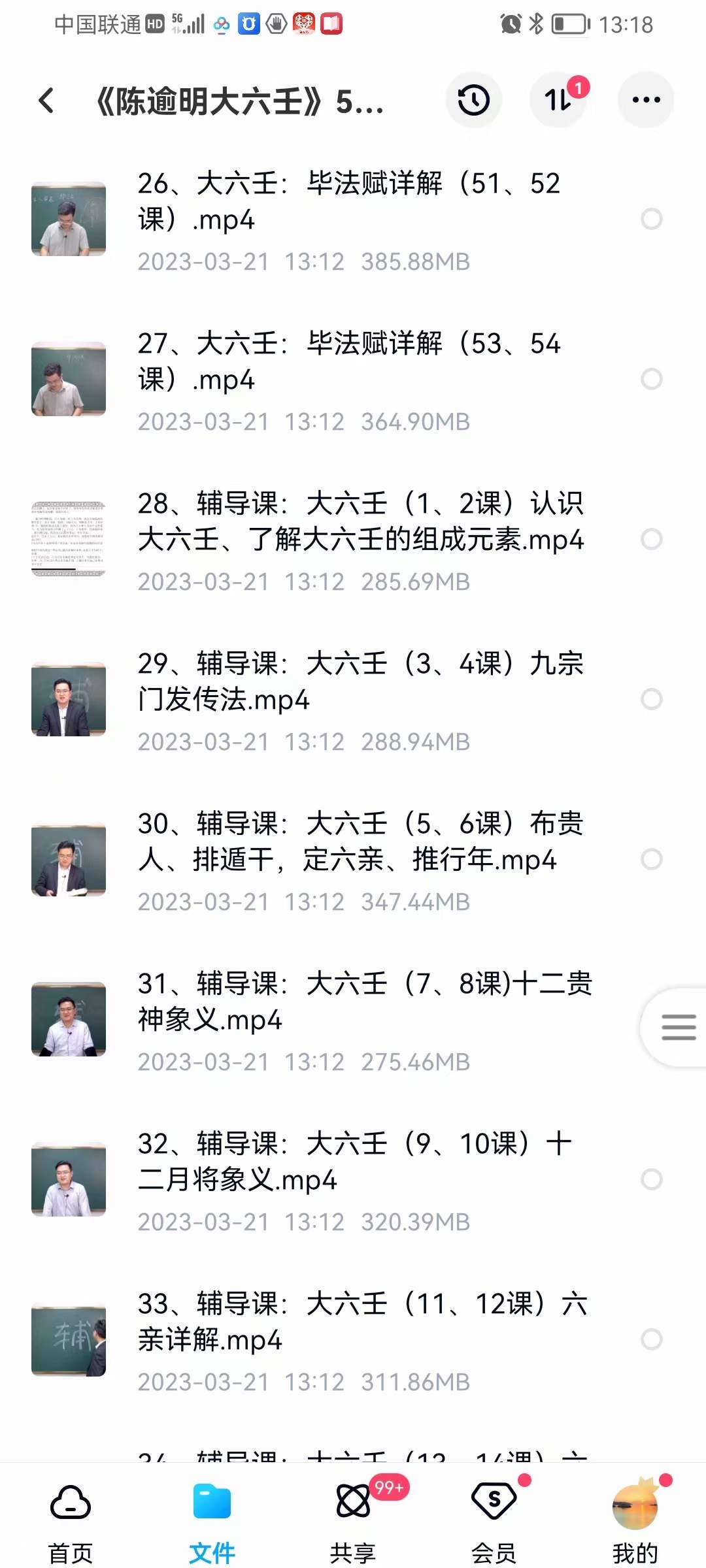Open 会员 membership via the S diamond icon
Screen dimensions: 706x1568
(x=494, y=1499)
